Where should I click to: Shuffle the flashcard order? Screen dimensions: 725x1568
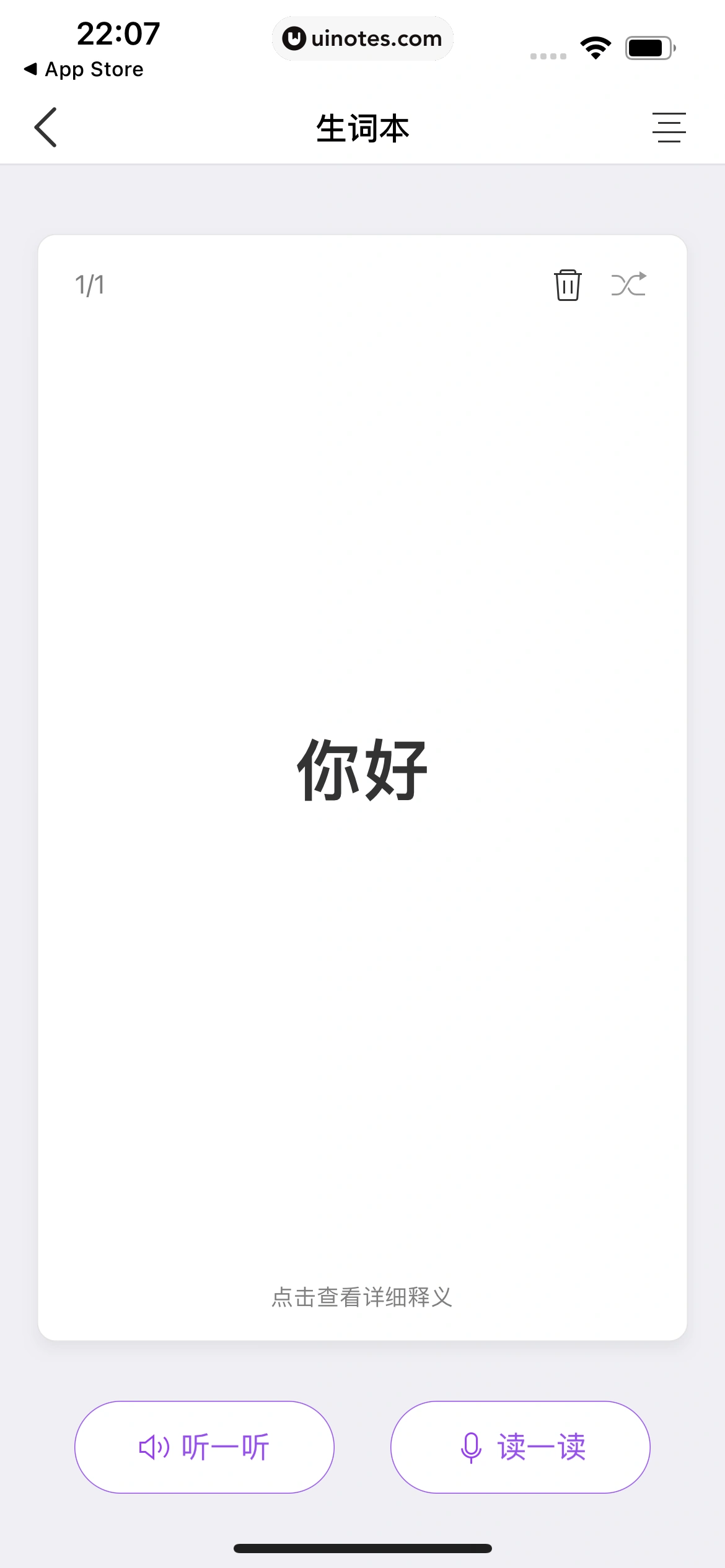click(628, 285)
